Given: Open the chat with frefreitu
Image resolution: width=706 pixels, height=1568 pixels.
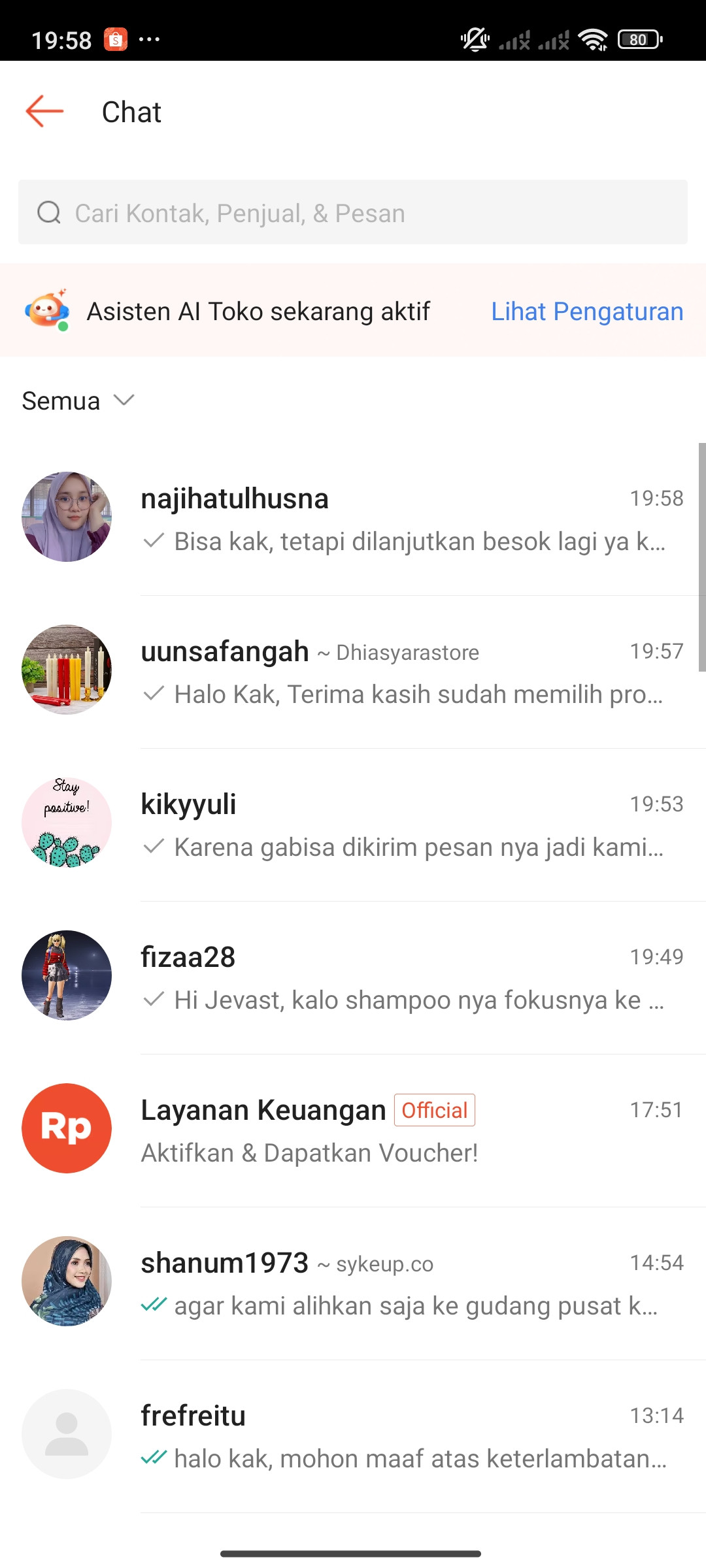Looking at the screenshot, I should [x=353, y=1437].
